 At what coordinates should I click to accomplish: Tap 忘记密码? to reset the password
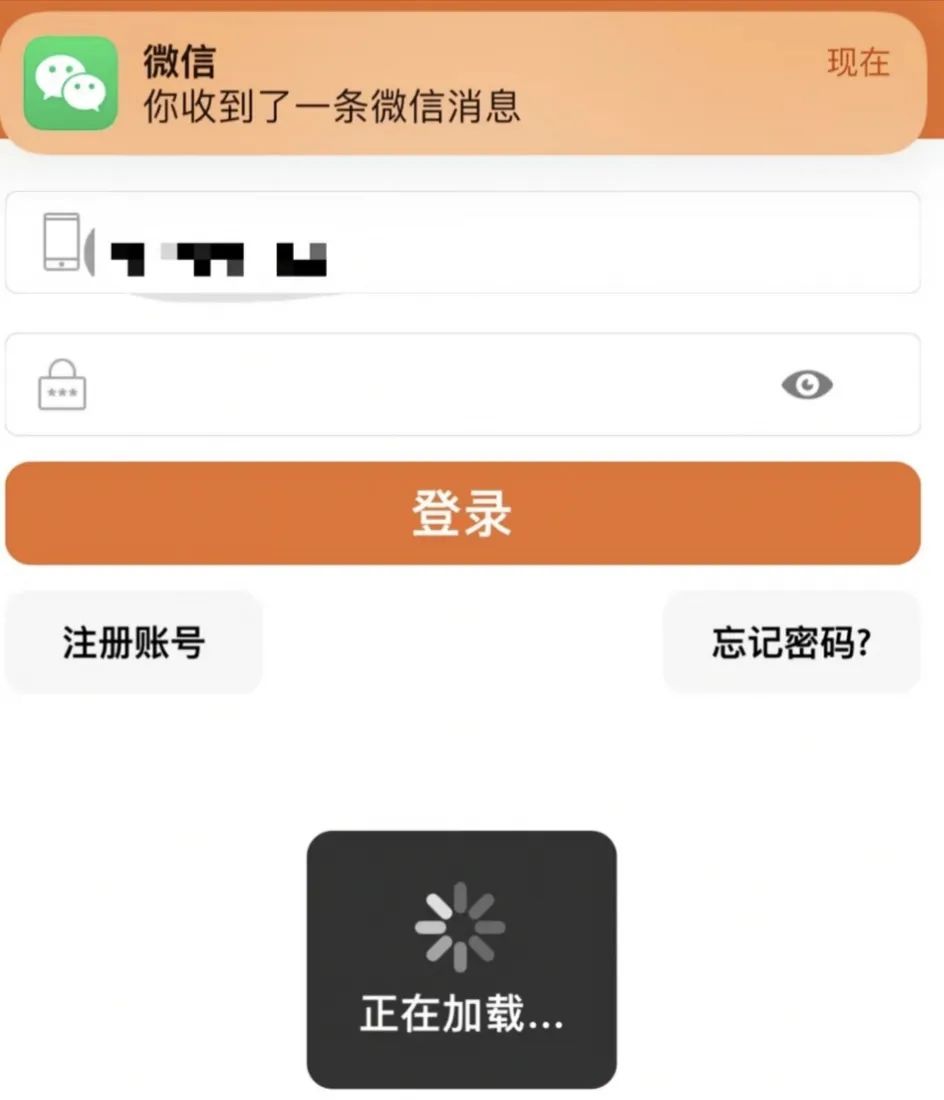pyautogui.click(x=791, y=642)
